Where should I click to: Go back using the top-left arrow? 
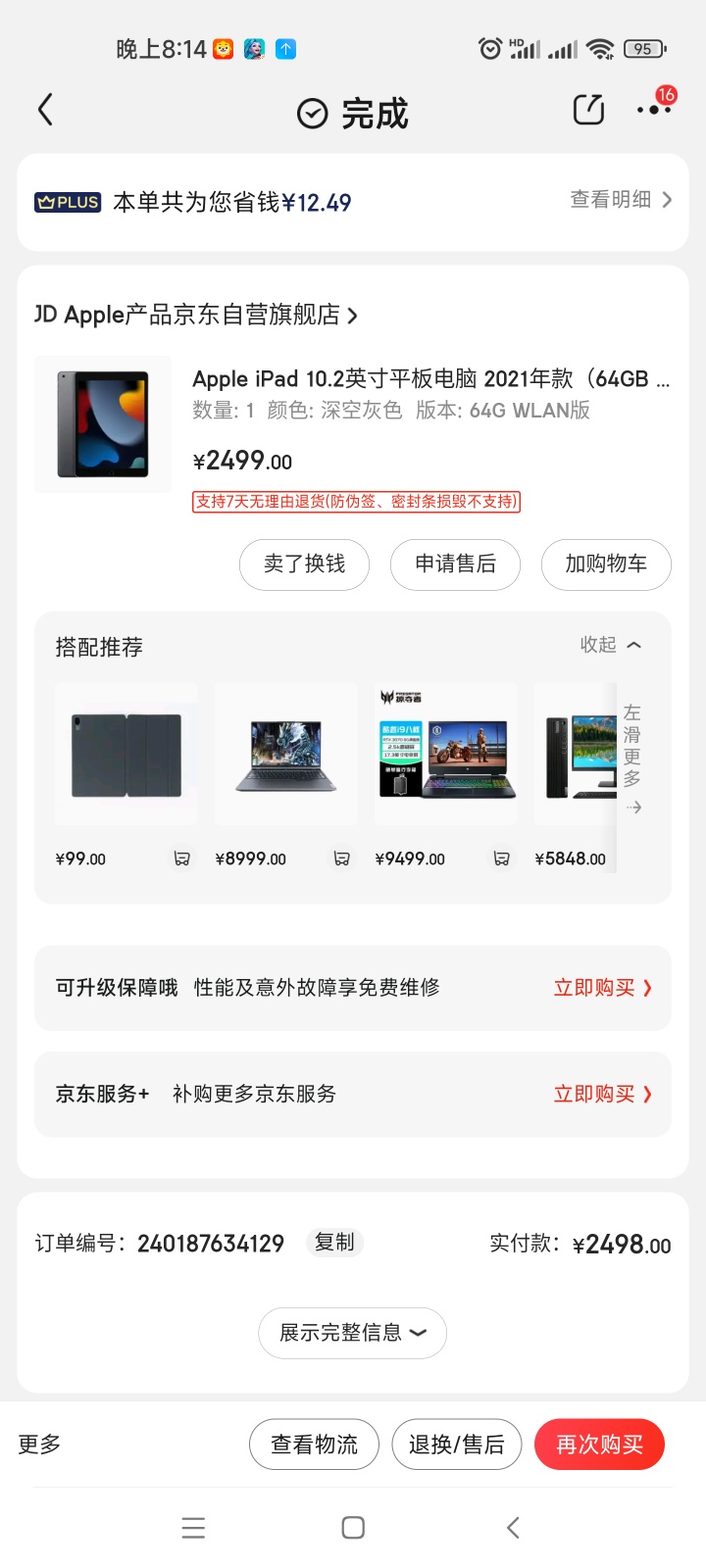[x=45, y=110]
